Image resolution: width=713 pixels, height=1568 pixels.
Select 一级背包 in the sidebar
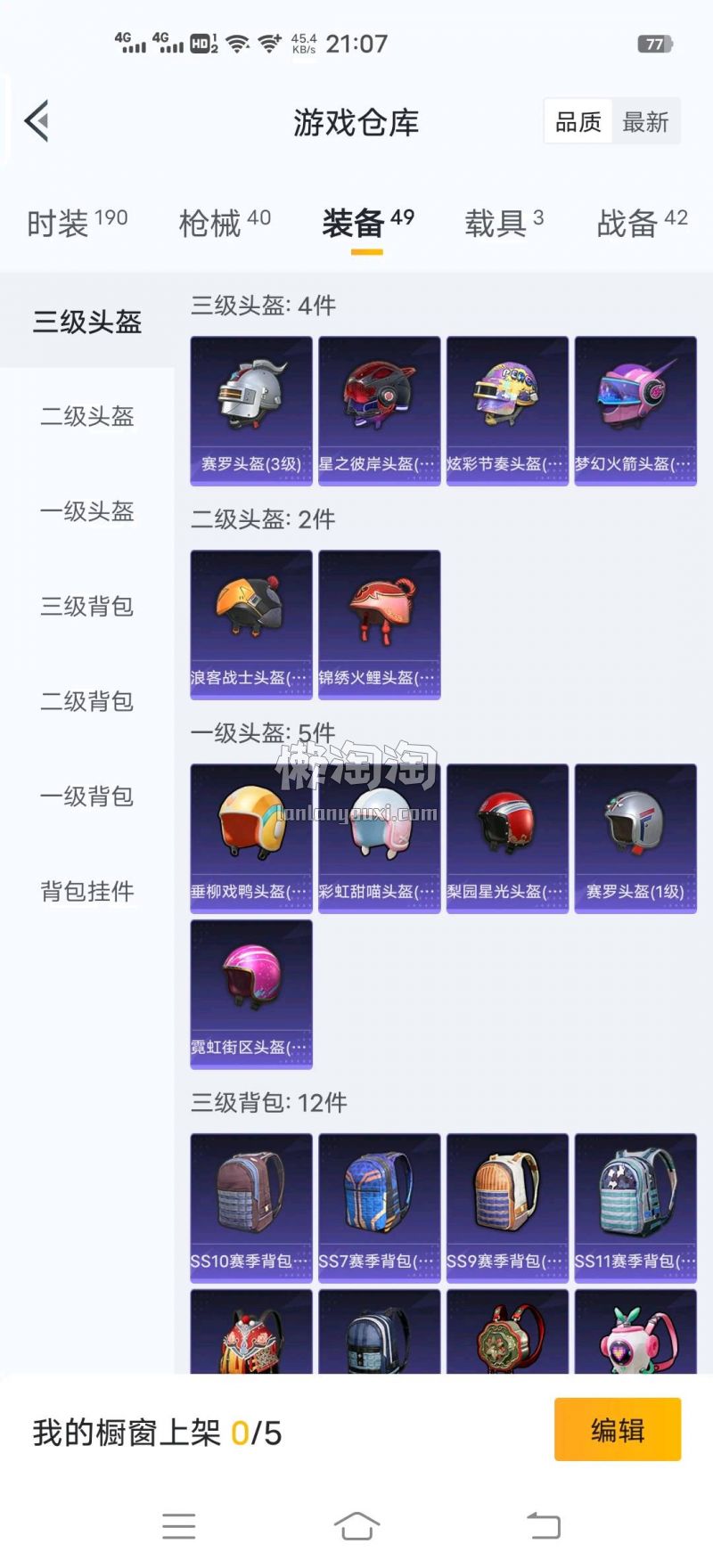pyautogui.click(x=87, y=796)
